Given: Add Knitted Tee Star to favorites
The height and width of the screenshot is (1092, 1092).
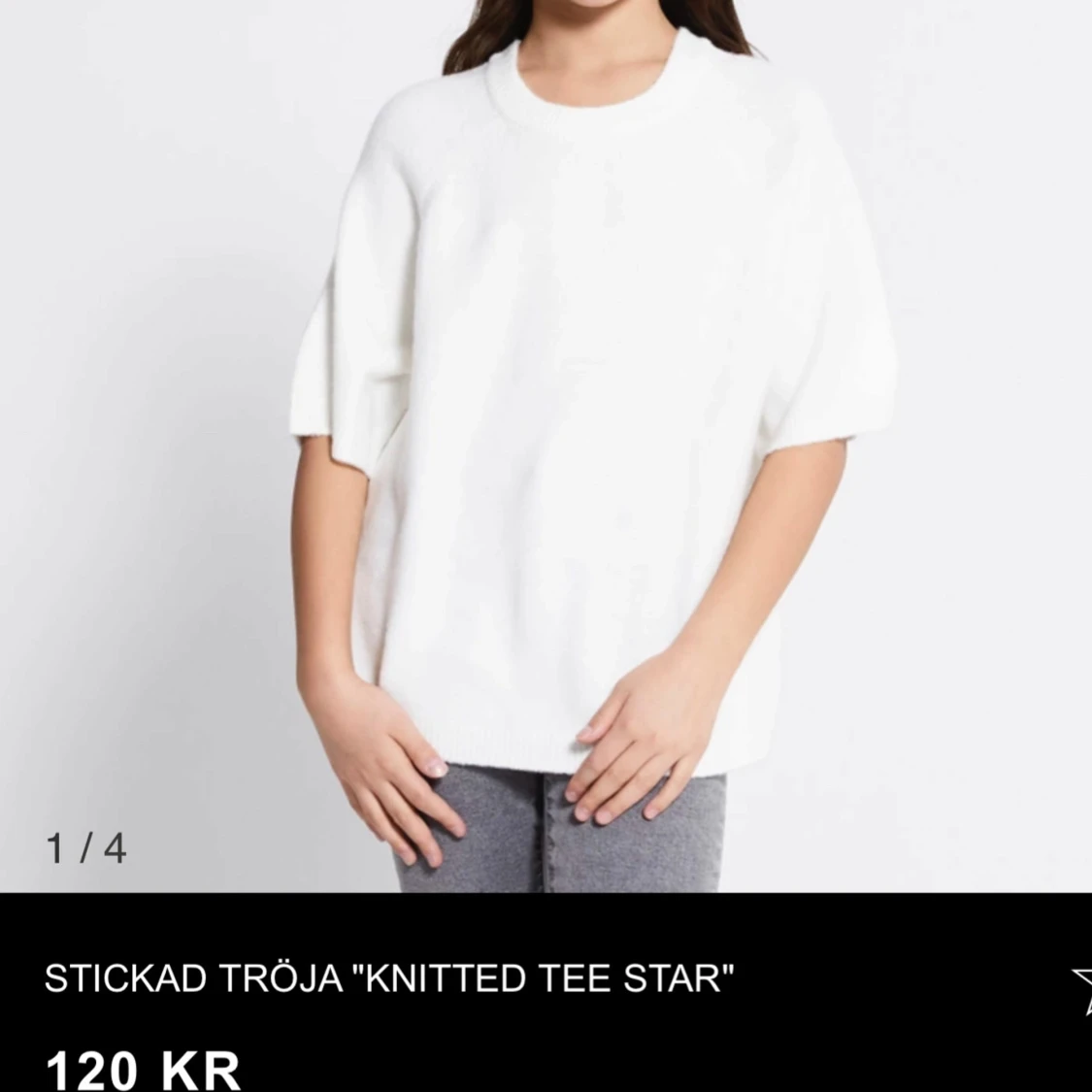Looking at the screenshot, I should click(1081, 988).
